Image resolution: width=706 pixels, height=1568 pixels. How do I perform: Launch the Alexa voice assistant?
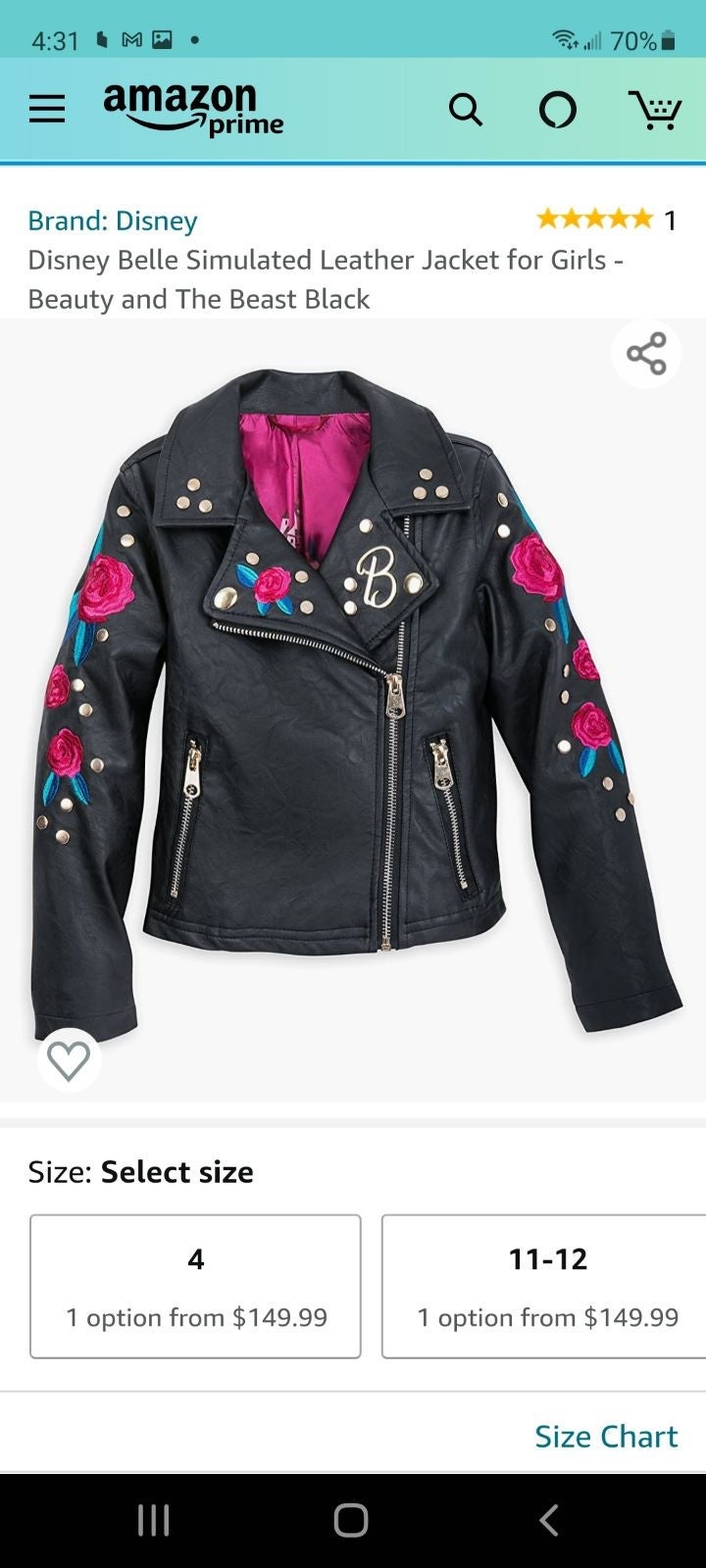click(x=558, y=110)
